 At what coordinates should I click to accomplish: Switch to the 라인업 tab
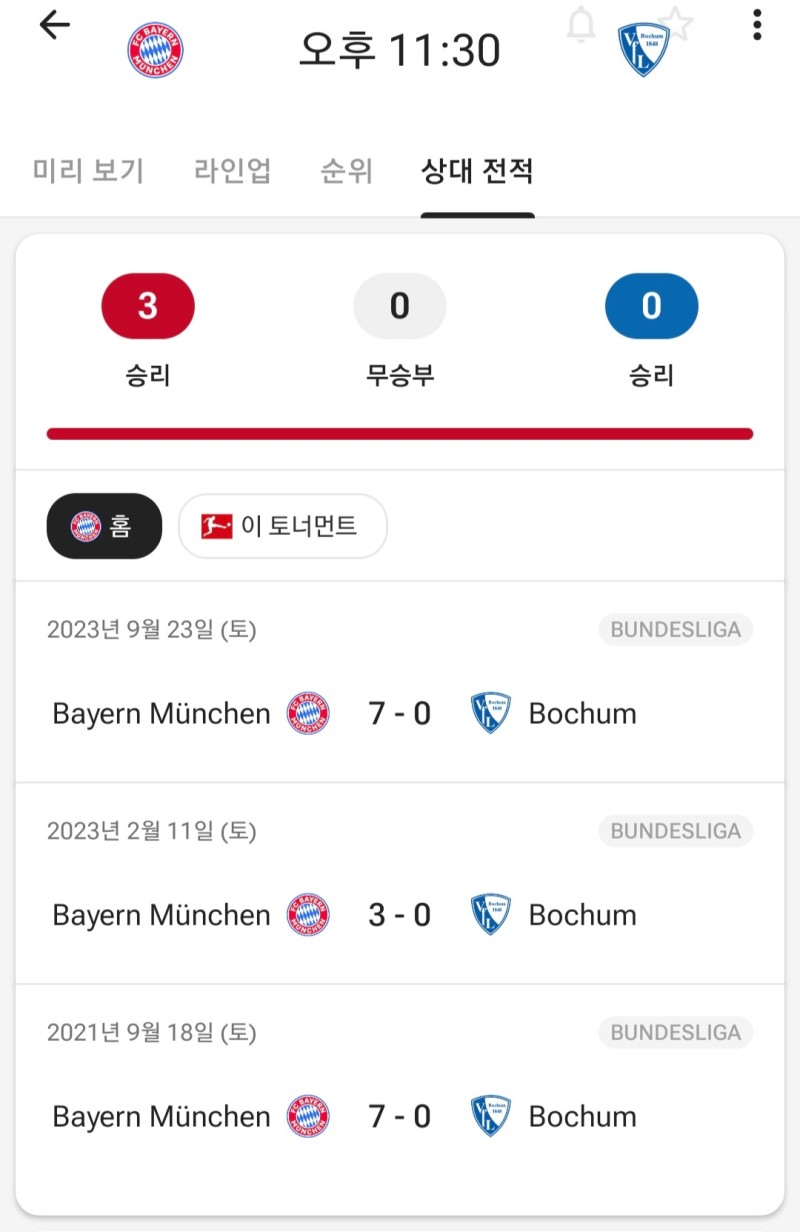pyautogui.click(x=232, y=171)
